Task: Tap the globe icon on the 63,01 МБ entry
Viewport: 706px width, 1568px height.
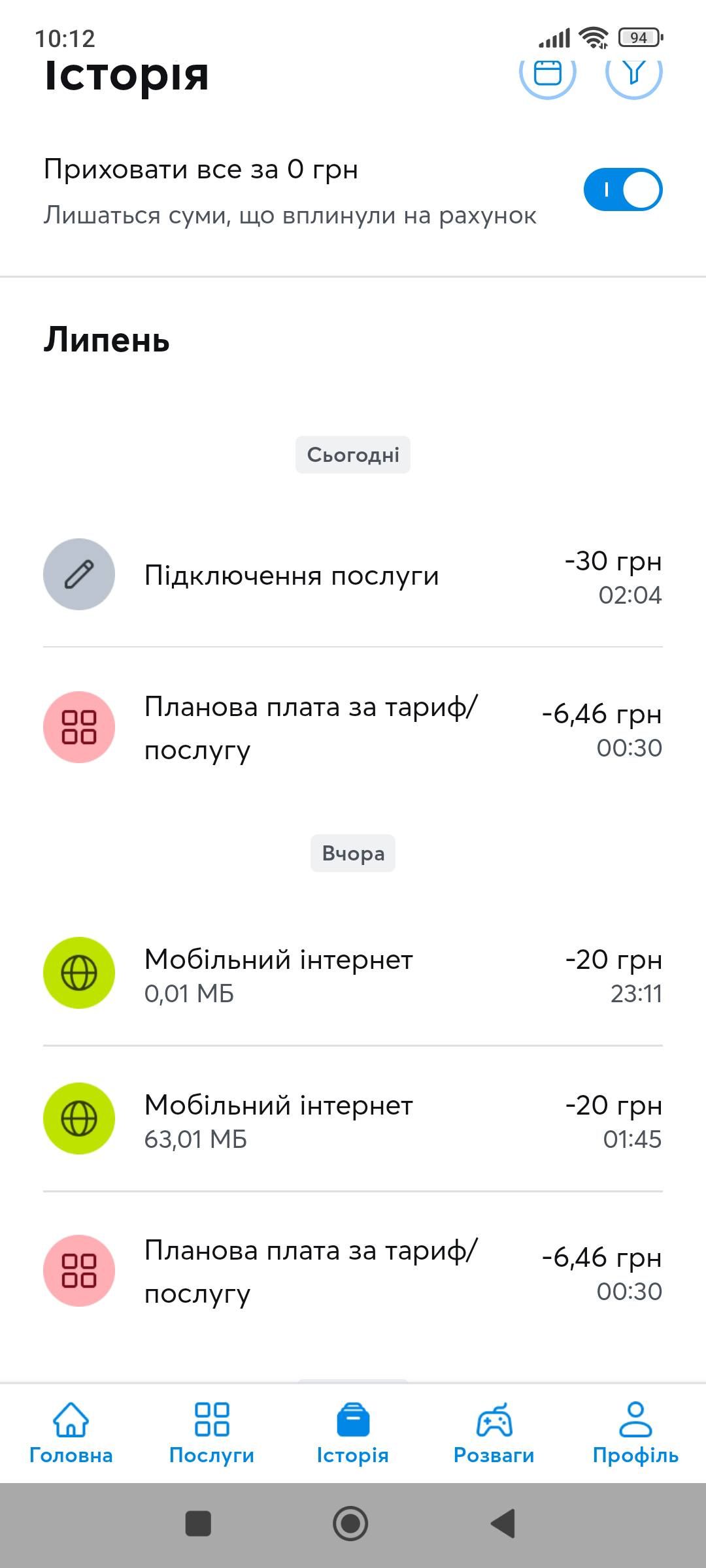Action: pos(78,1119)
